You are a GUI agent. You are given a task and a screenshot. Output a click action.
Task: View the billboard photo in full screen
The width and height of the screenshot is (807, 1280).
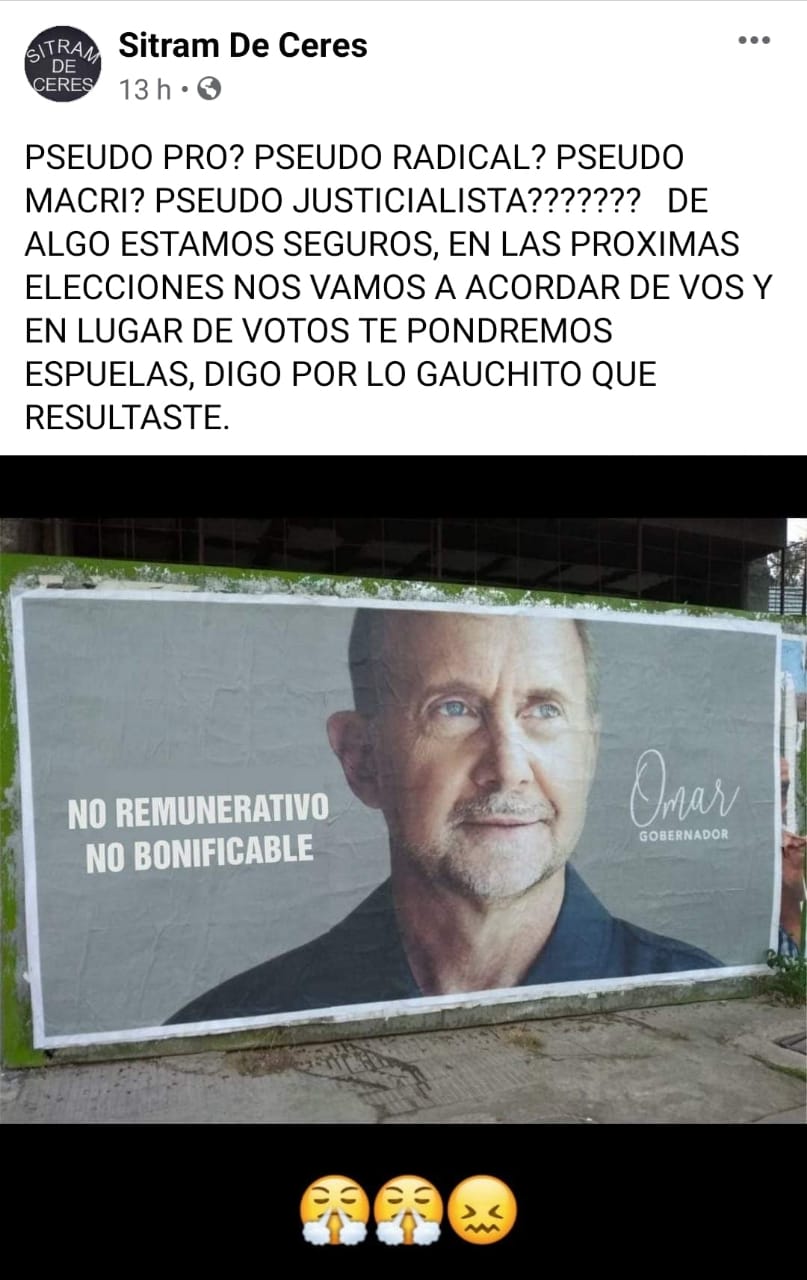tap(403, 800)
